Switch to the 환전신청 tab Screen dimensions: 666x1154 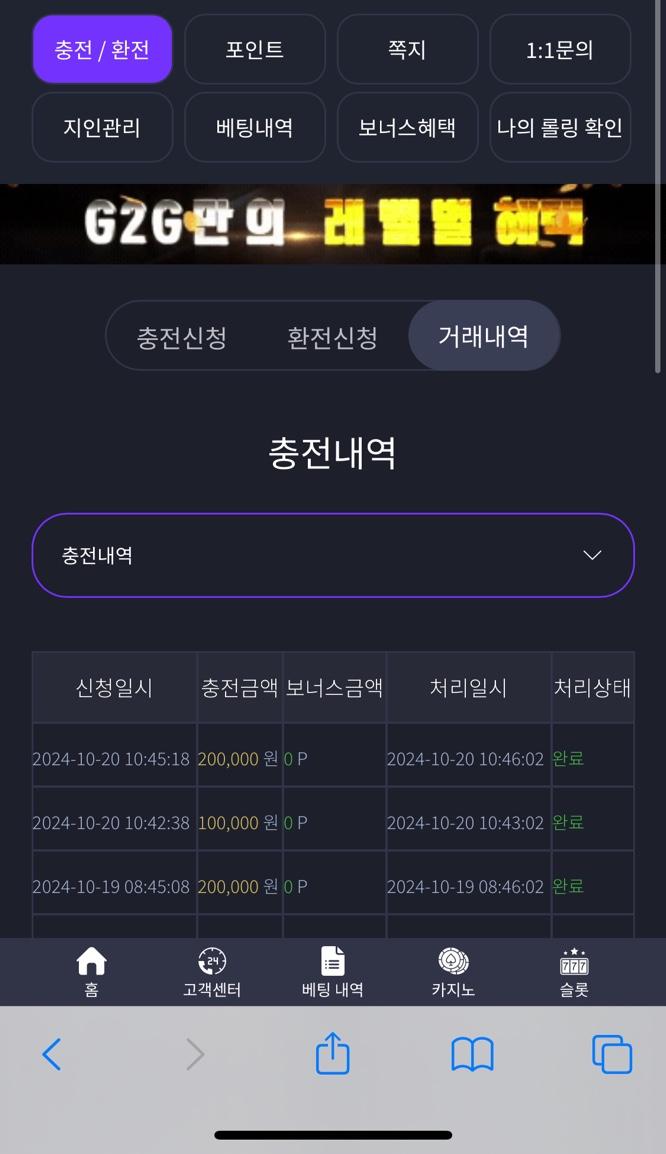(333, 337)
